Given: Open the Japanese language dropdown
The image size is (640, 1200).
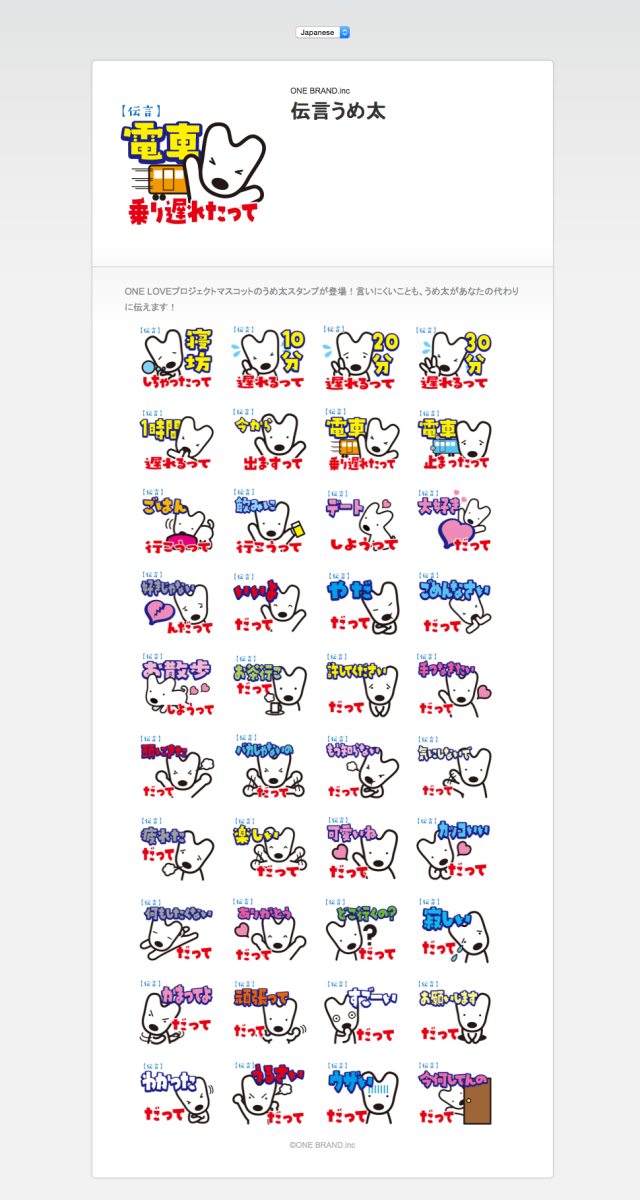Looking at the screenshot, I should (323, 32).
